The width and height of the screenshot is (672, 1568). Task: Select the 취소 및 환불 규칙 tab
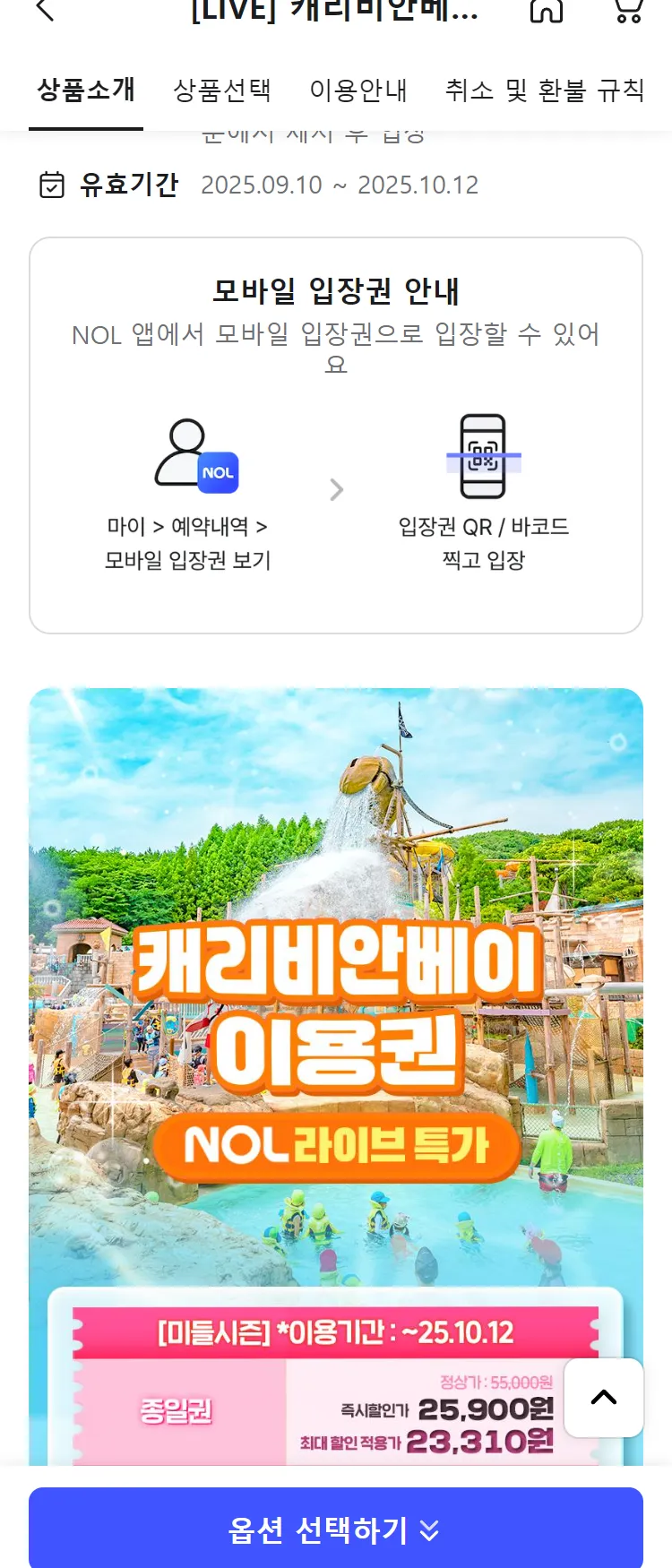point(545,90)
